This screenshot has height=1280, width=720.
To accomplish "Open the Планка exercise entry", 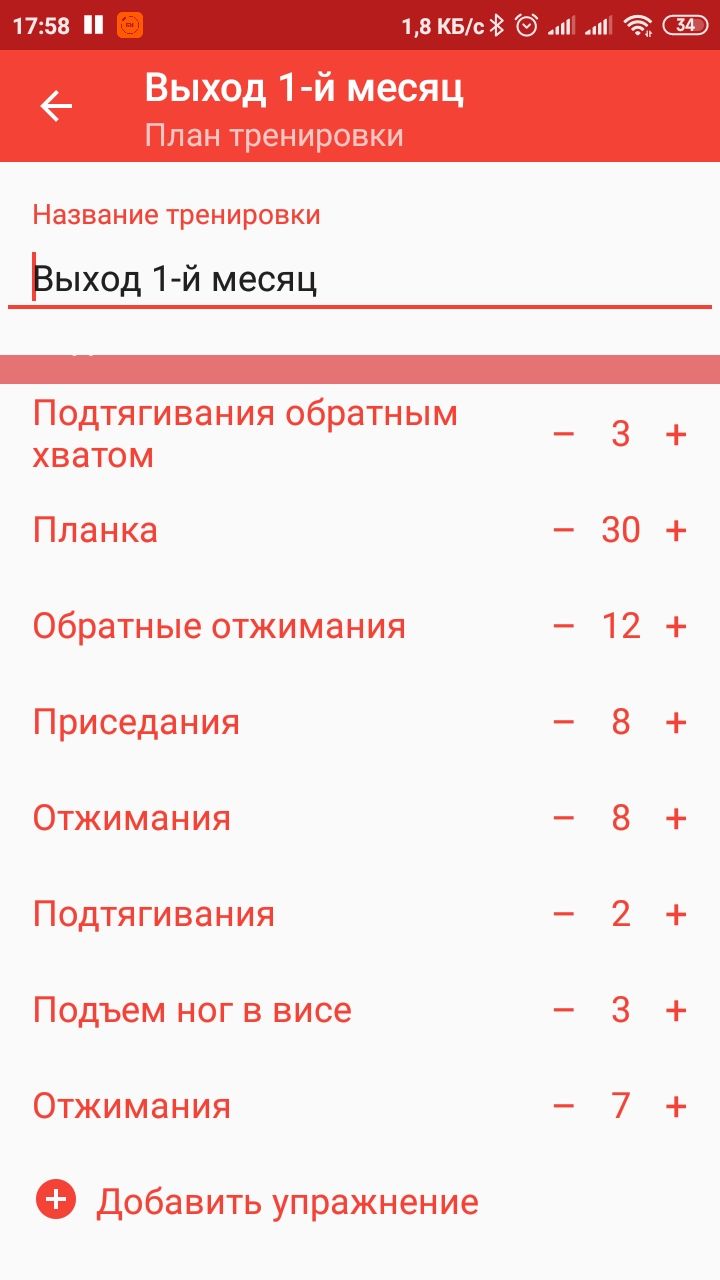I will 96,530.
